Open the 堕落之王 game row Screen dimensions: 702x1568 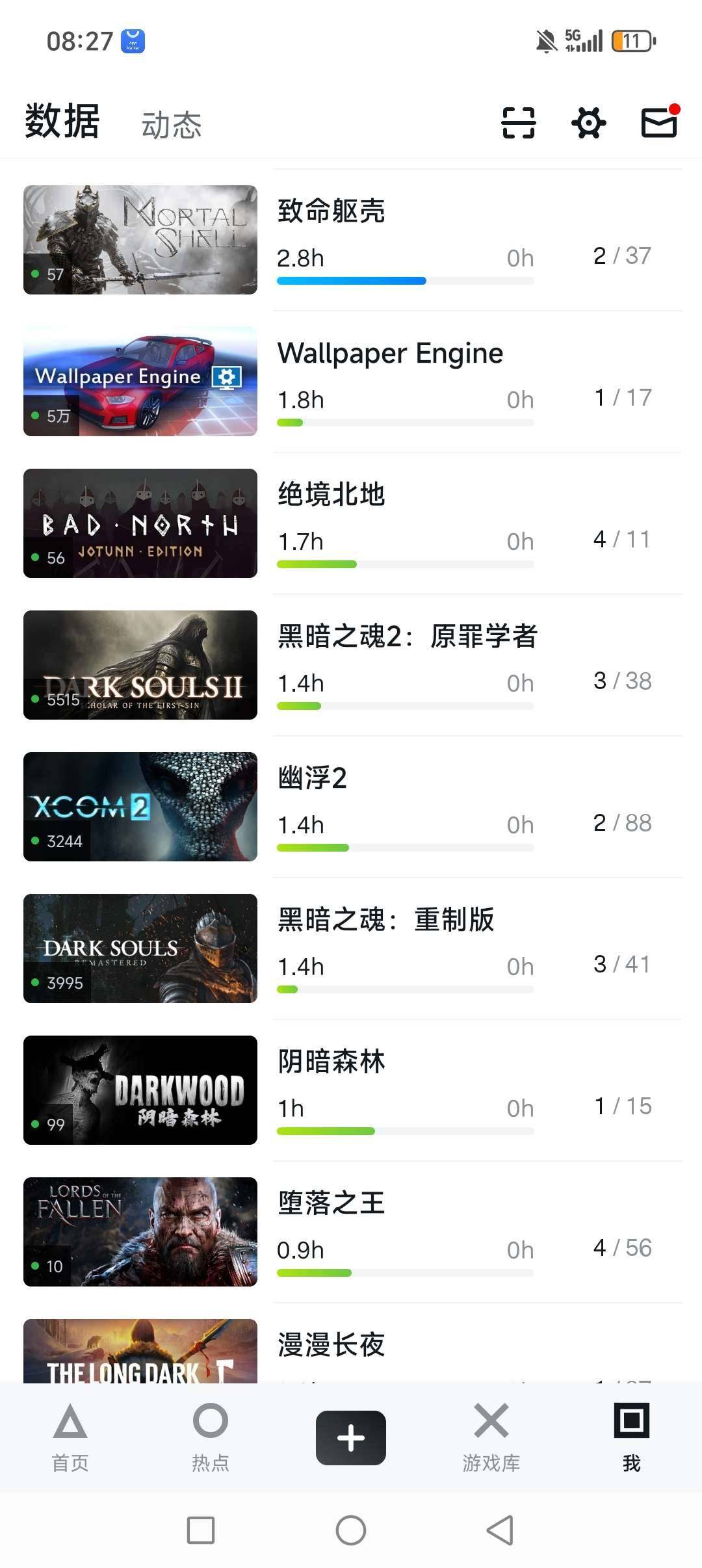(351, 1232)
